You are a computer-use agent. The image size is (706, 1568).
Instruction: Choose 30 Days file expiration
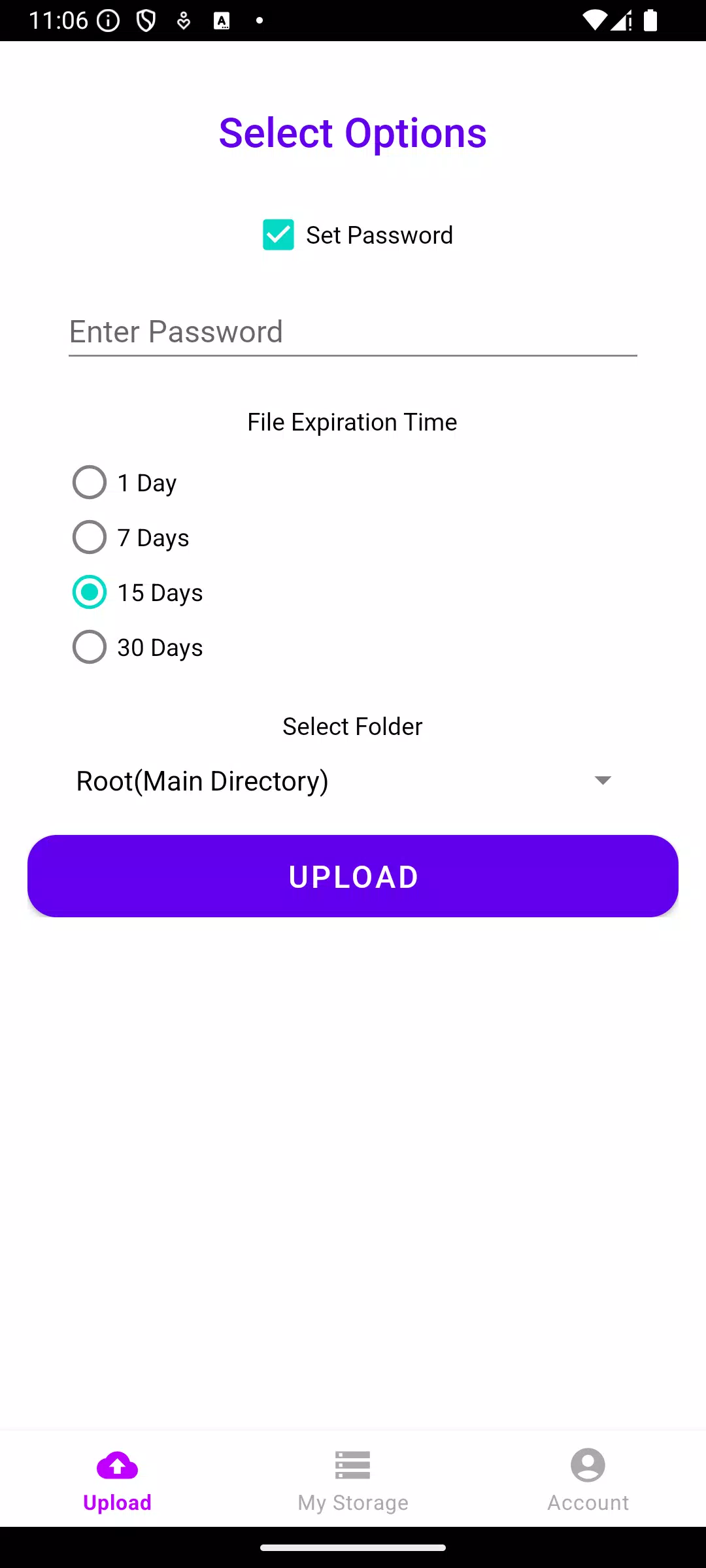click(90, 647)
